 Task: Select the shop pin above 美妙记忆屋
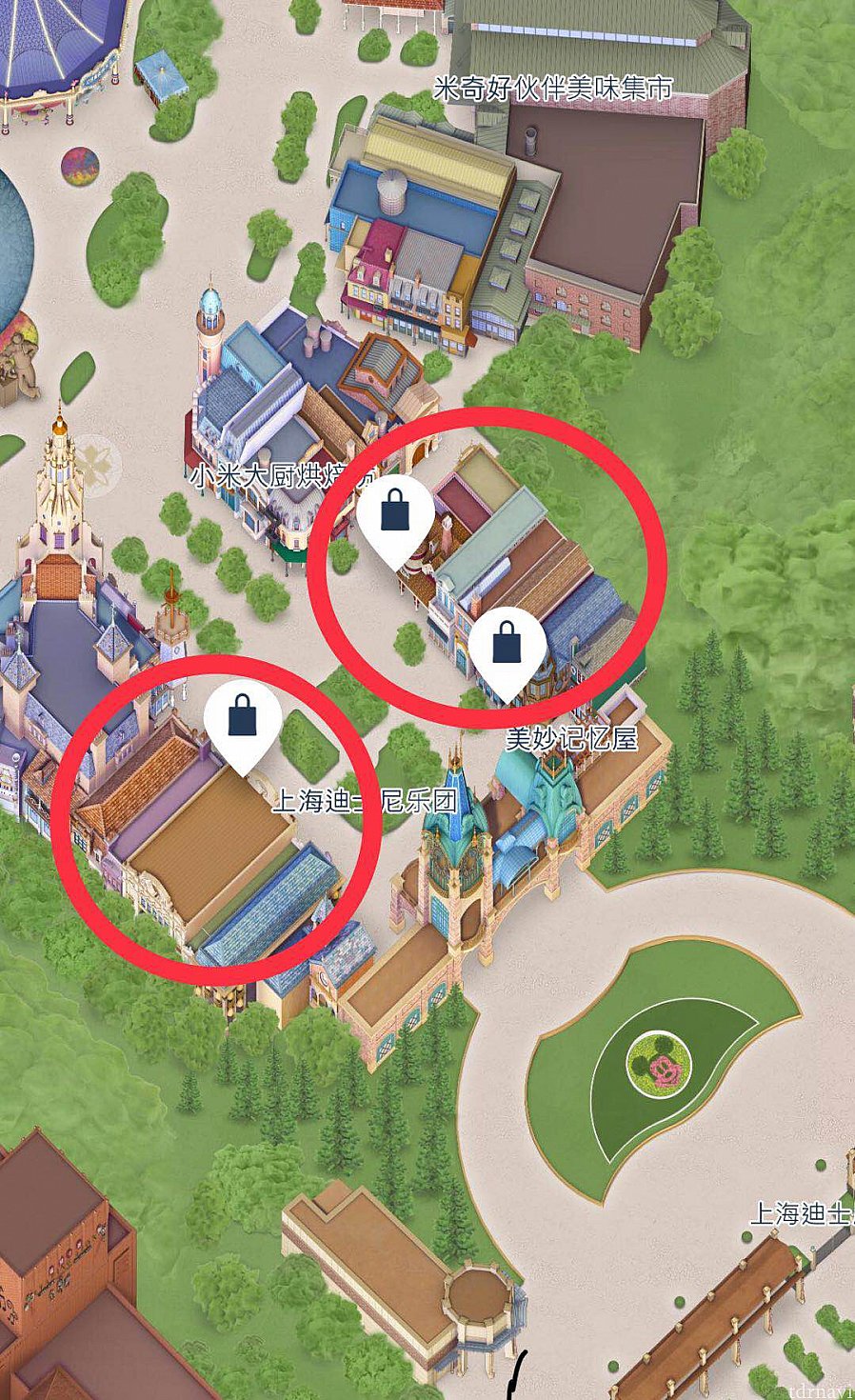pyautogui.click(x=507, y=645)
